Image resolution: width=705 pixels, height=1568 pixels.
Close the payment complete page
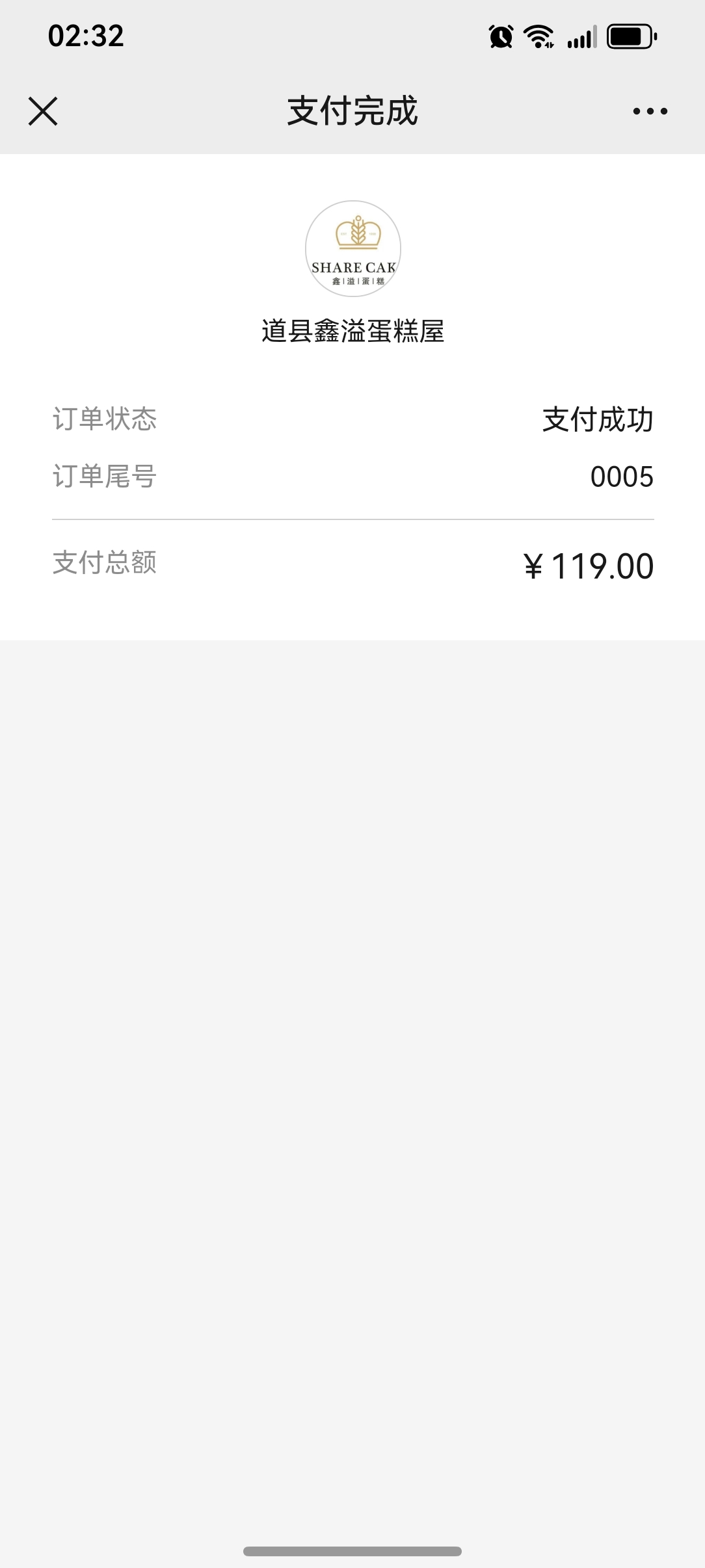[x=43, y=111]
